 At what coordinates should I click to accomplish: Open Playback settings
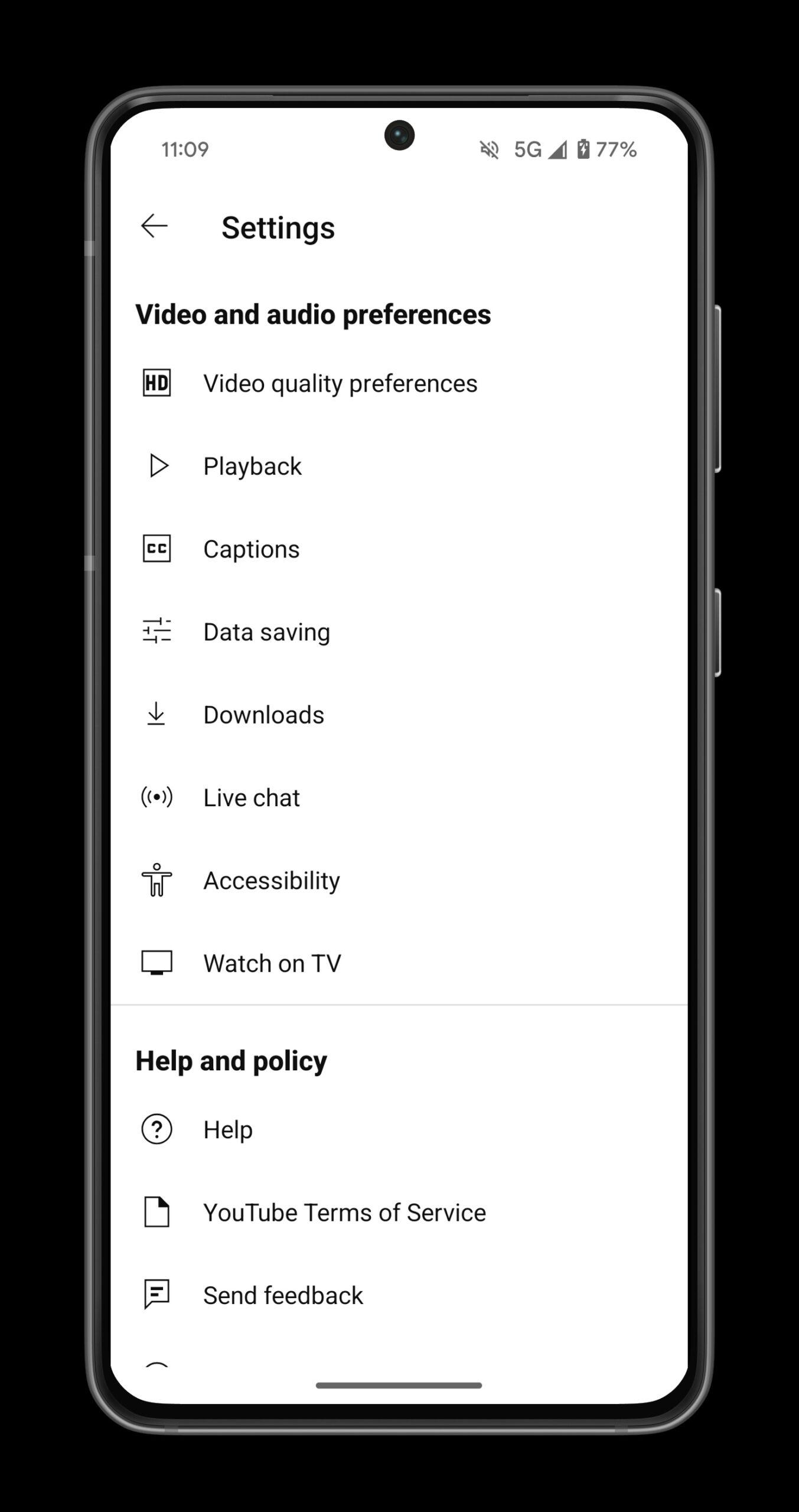[252, 466]
